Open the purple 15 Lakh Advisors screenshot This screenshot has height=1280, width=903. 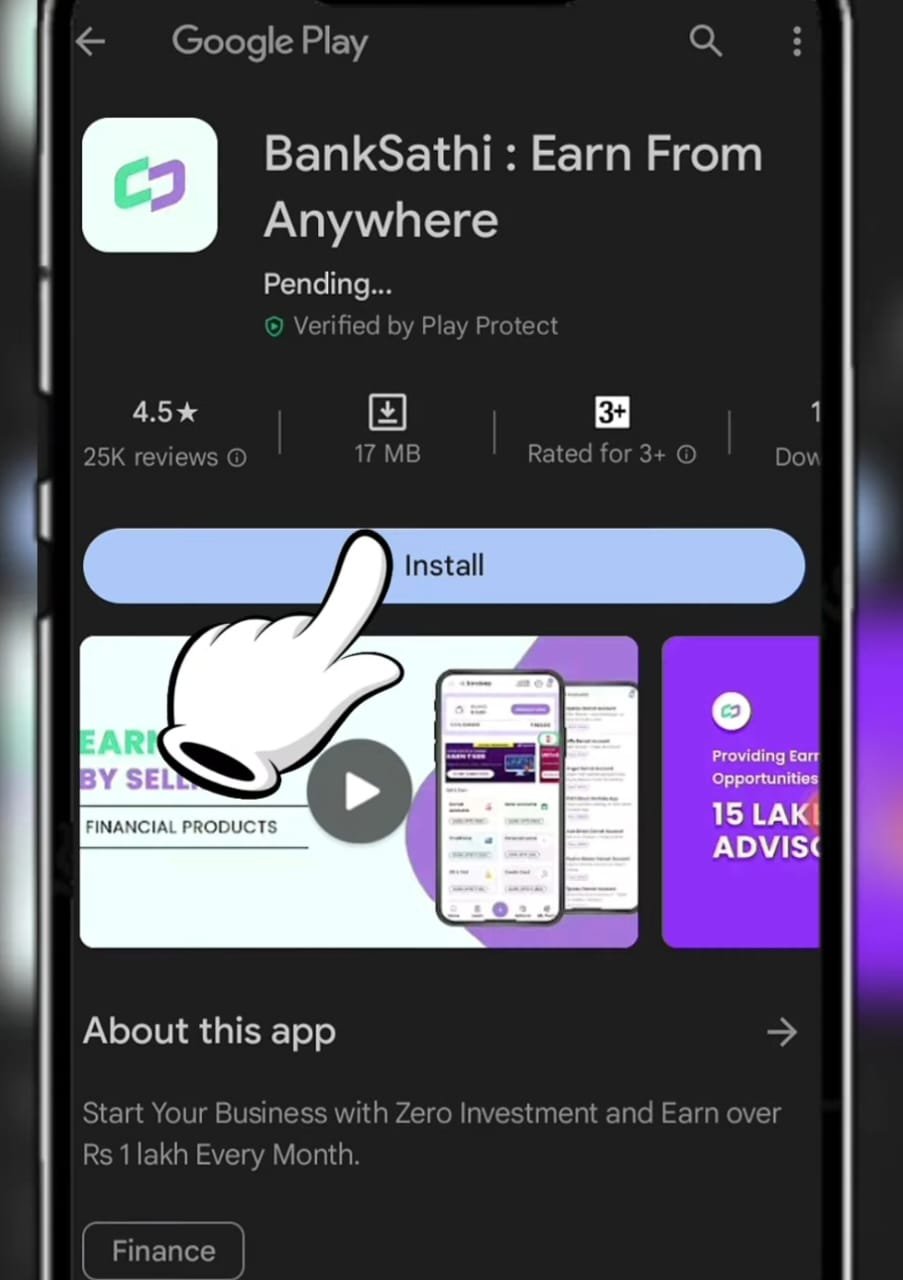point(740,791)
